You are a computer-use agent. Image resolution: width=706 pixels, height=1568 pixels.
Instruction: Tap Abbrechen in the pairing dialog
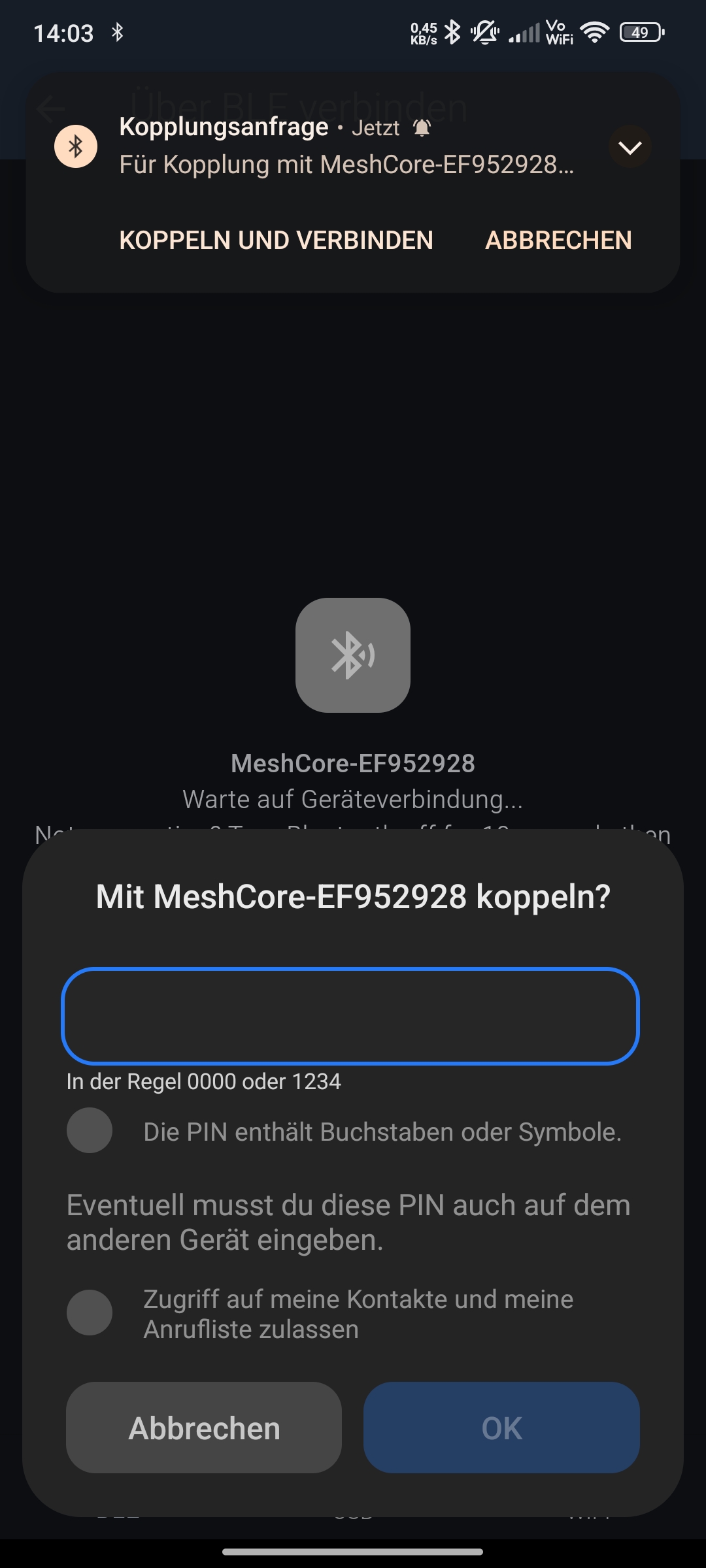(x=204, y=1428)
